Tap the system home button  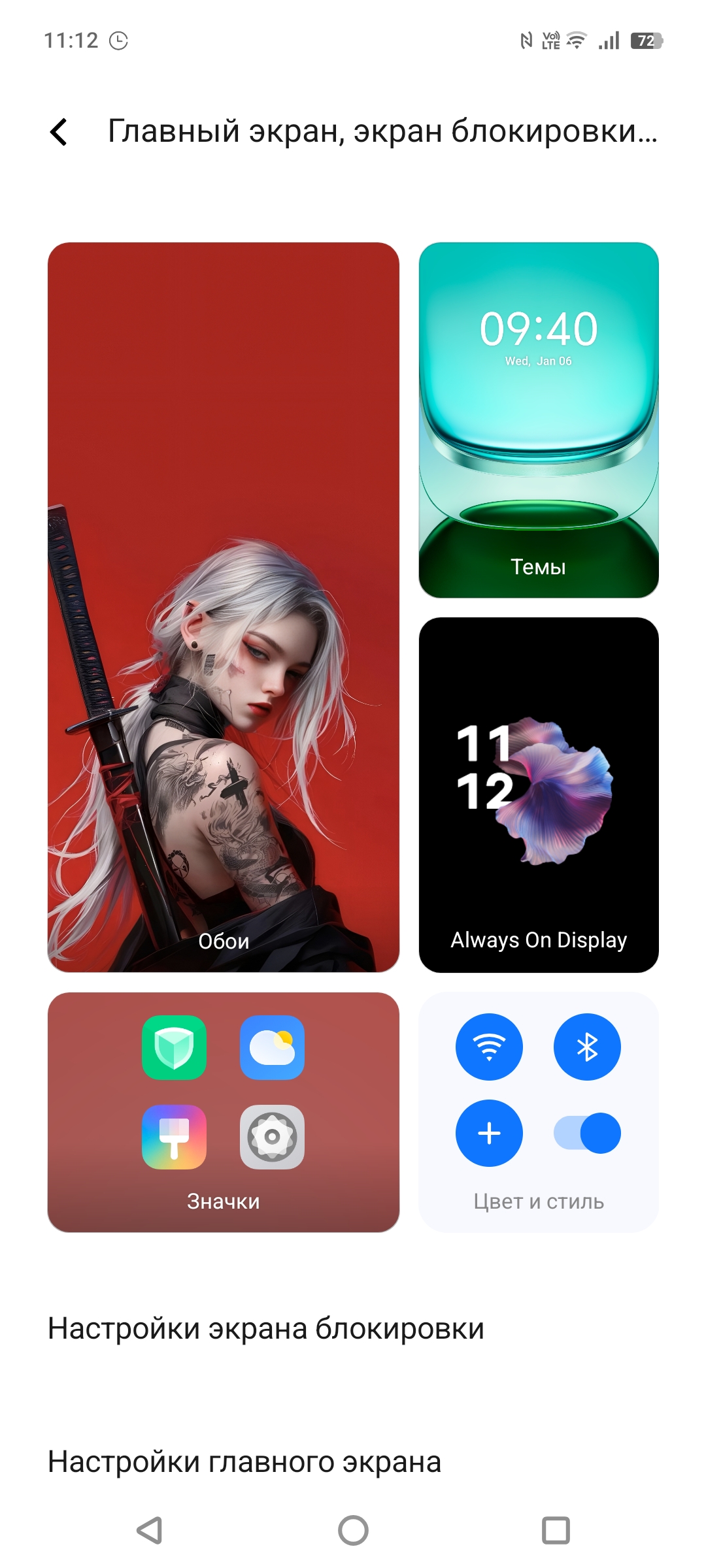click(x=353, y=1530)
